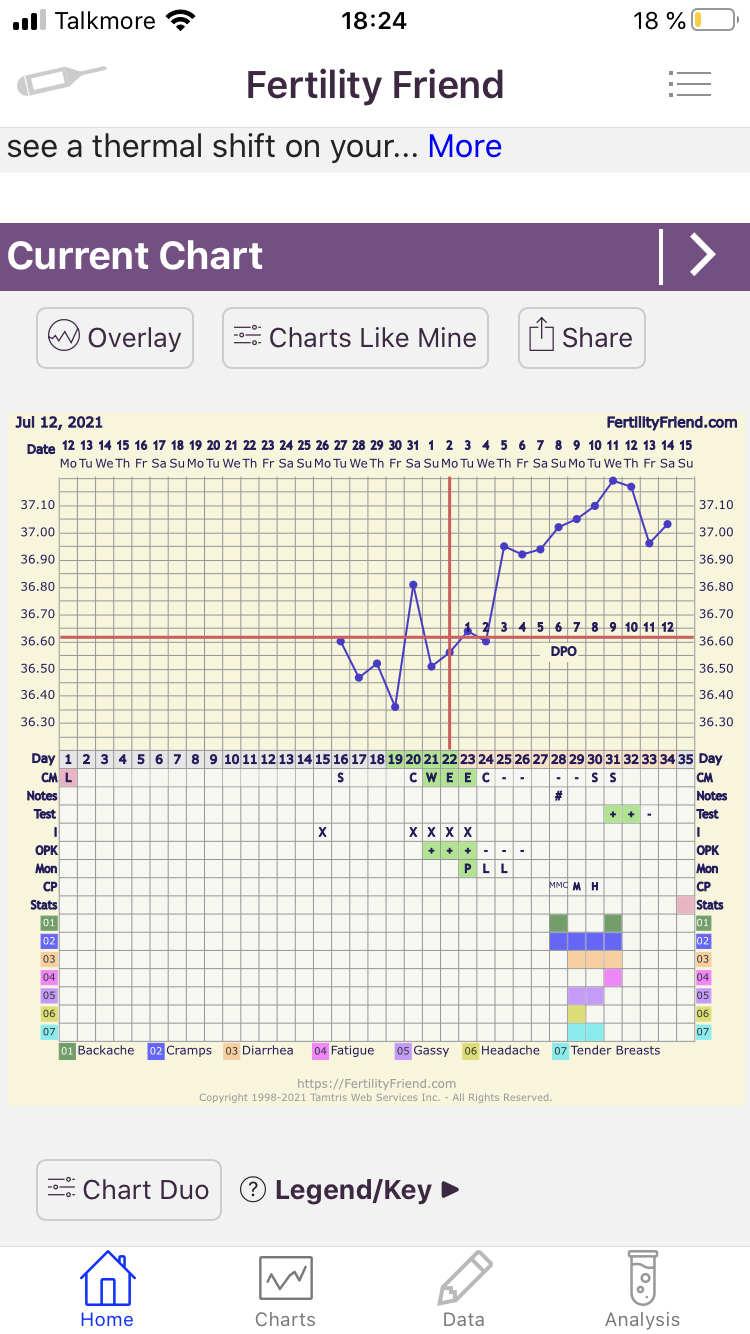Open the list menu icon
This screenshot has height=1334, width=750.
pos(689,84)
